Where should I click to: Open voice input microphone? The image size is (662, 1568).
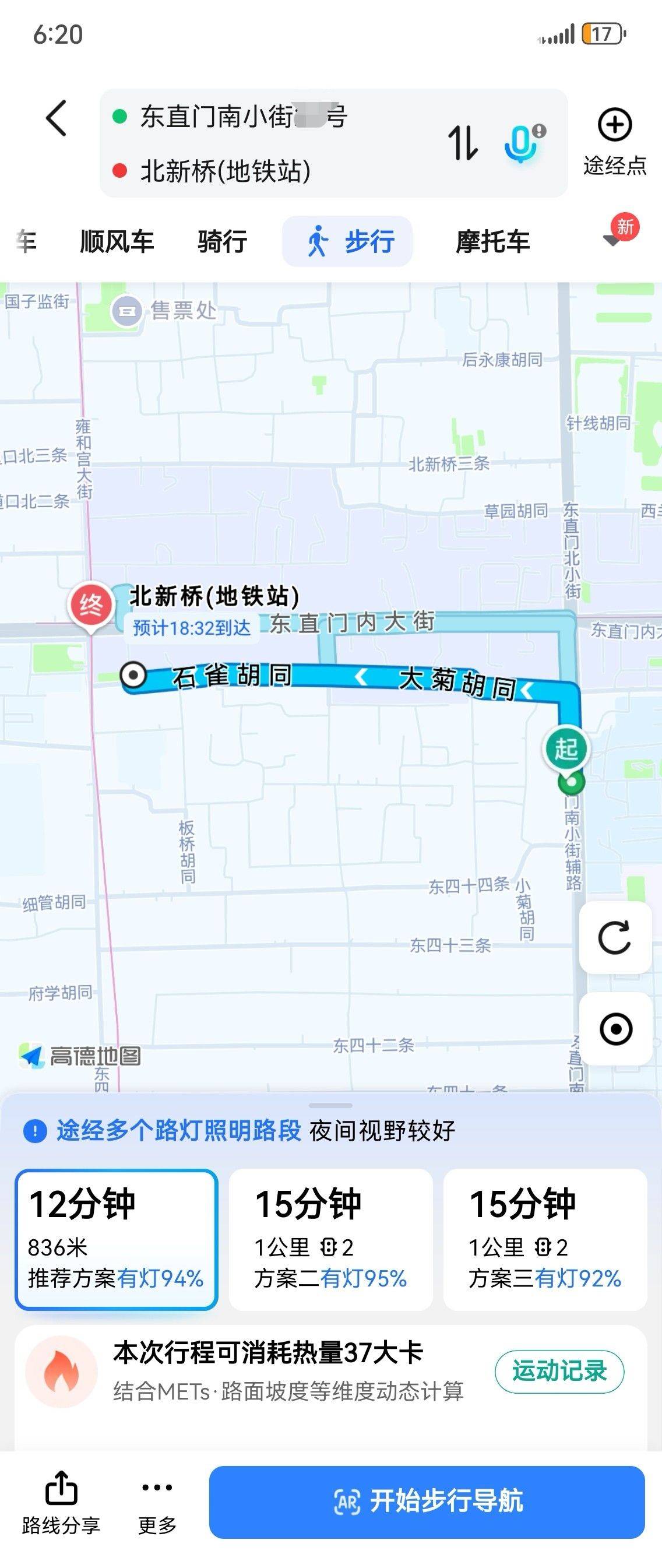point(522,143)
